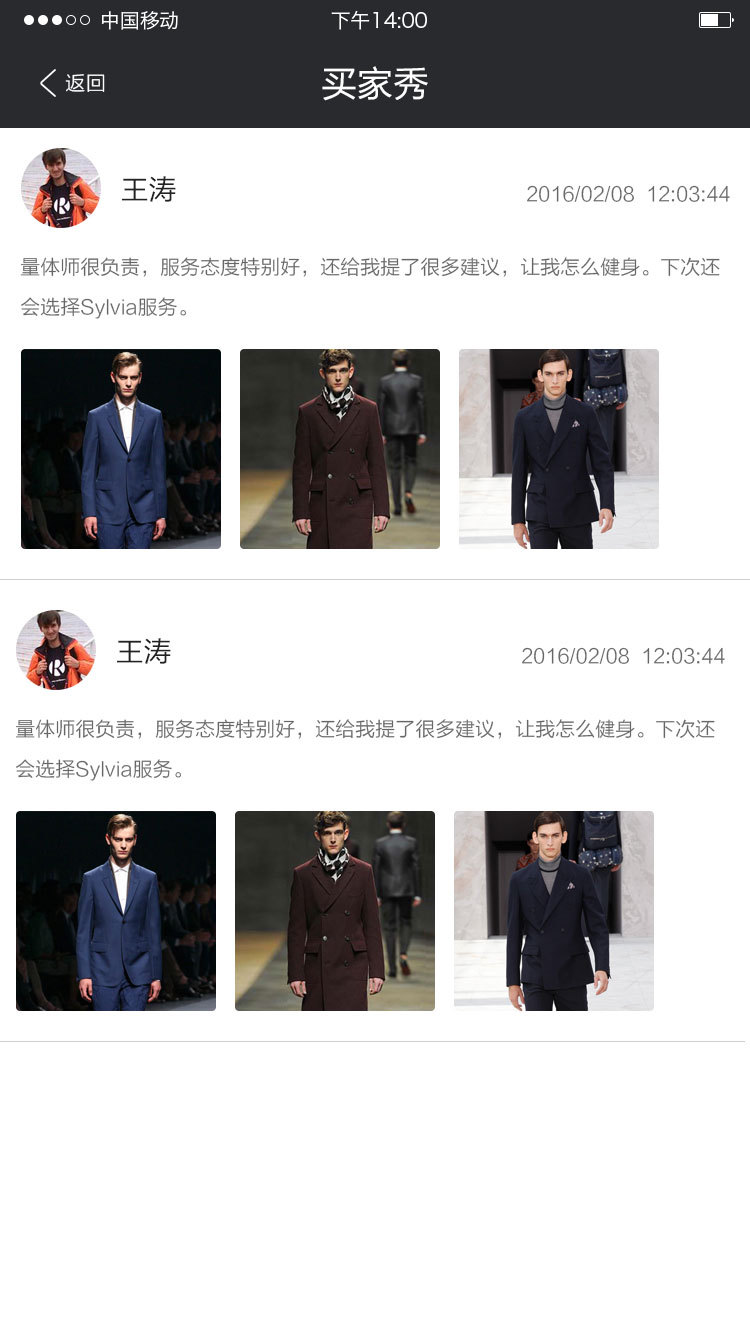Image resolution: width=750 pixels, height=1334 pixels.
Task: Go back using the 返回 button
Action: tap(72, 83)
